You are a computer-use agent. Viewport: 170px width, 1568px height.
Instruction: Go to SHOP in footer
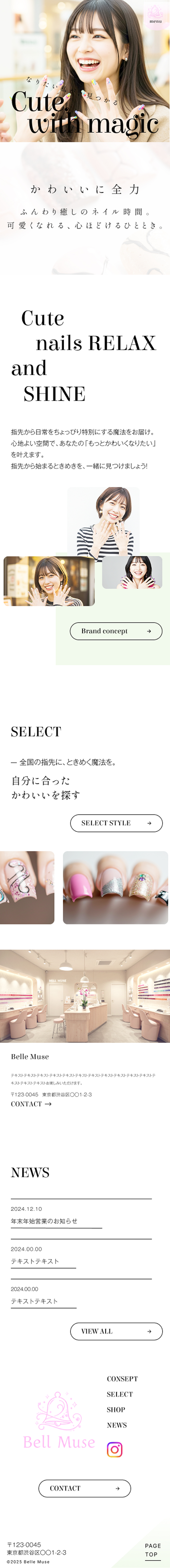[x=116, y=1409]
